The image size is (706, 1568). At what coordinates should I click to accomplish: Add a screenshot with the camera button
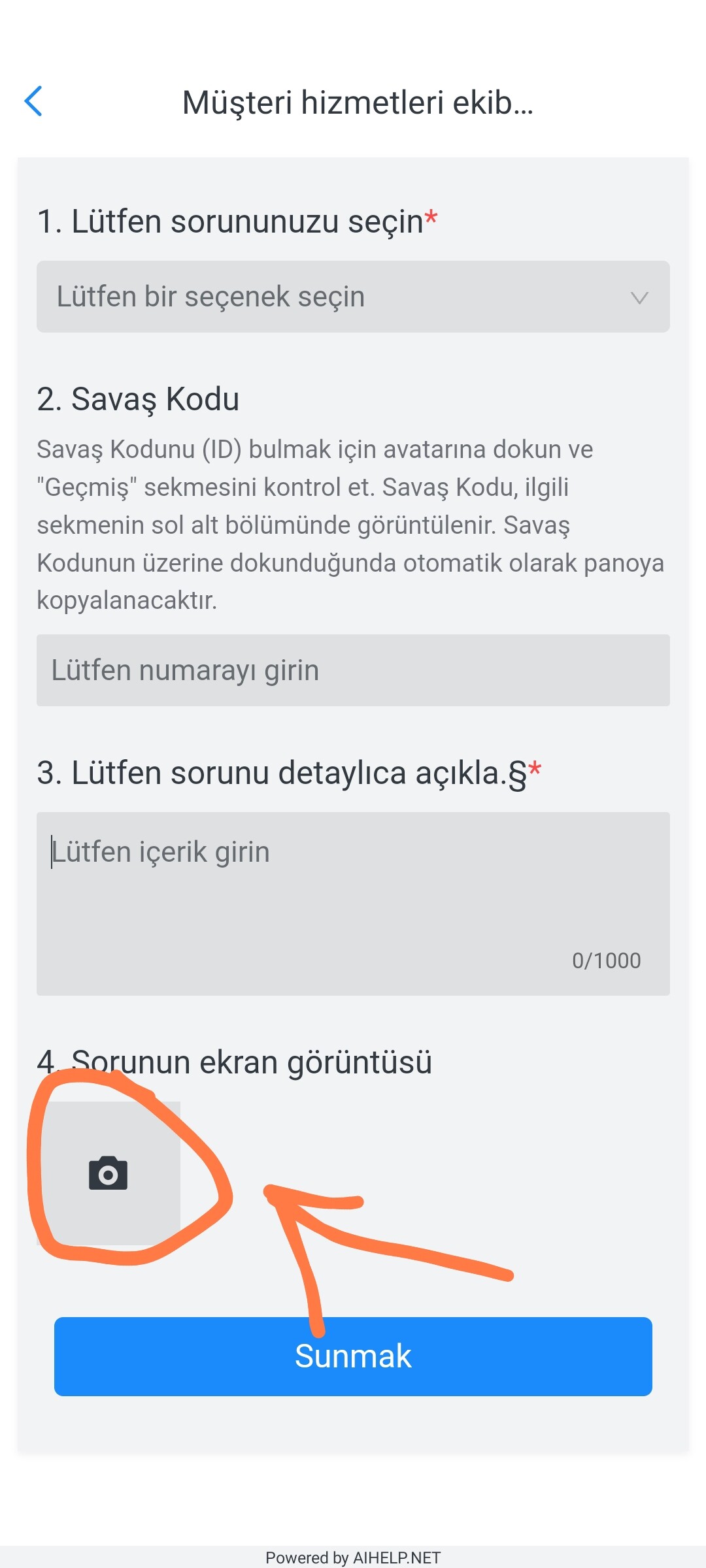tap(109, 1173)
